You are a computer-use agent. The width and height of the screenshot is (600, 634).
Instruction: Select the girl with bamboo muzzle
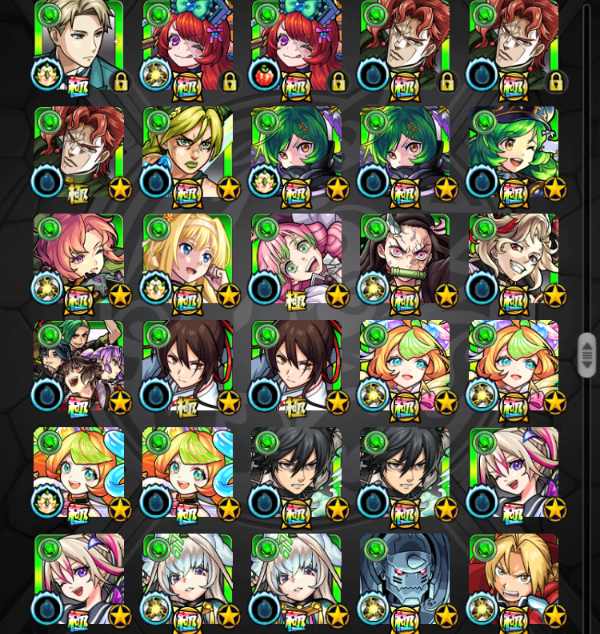pos(404,259)
